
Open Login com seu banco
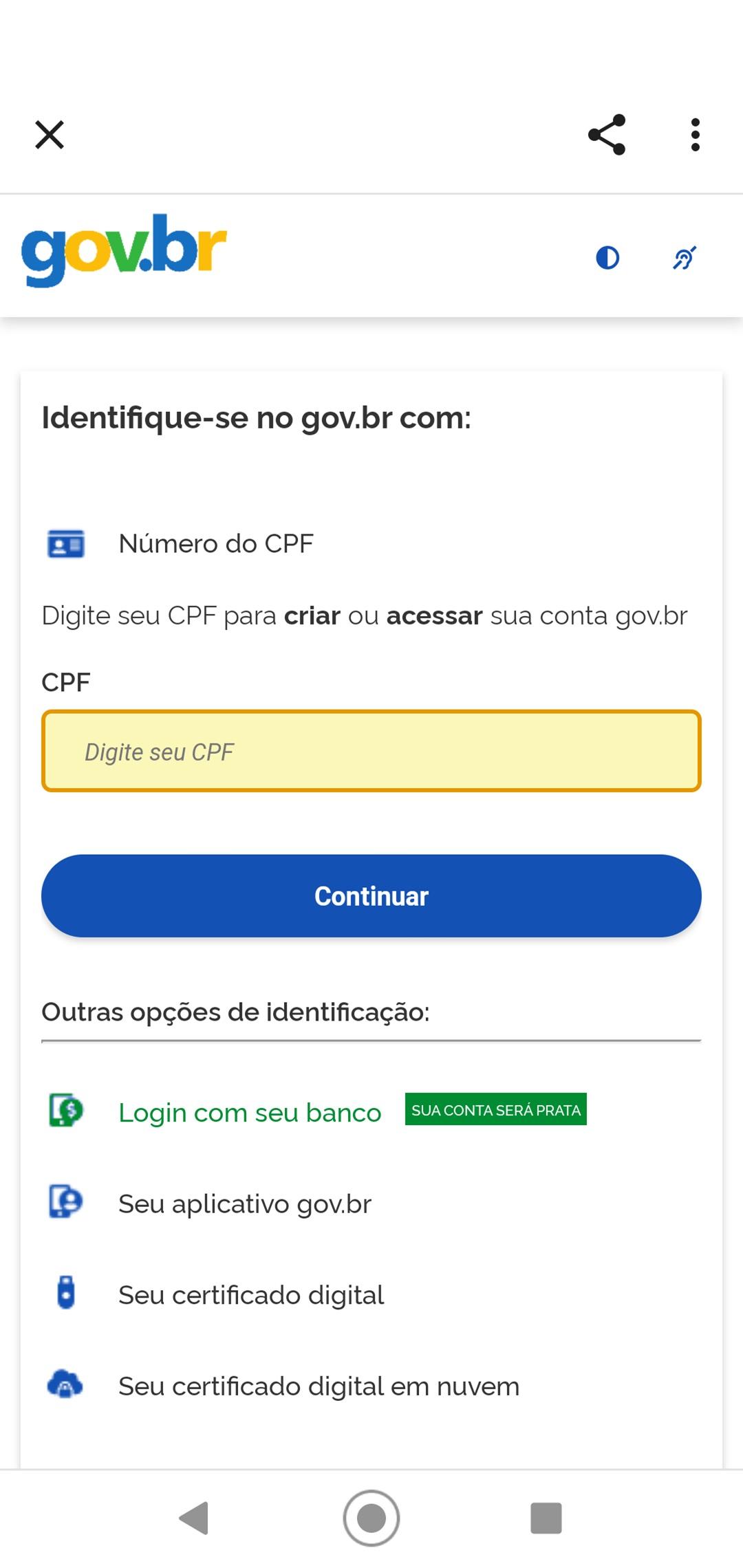250,1111
